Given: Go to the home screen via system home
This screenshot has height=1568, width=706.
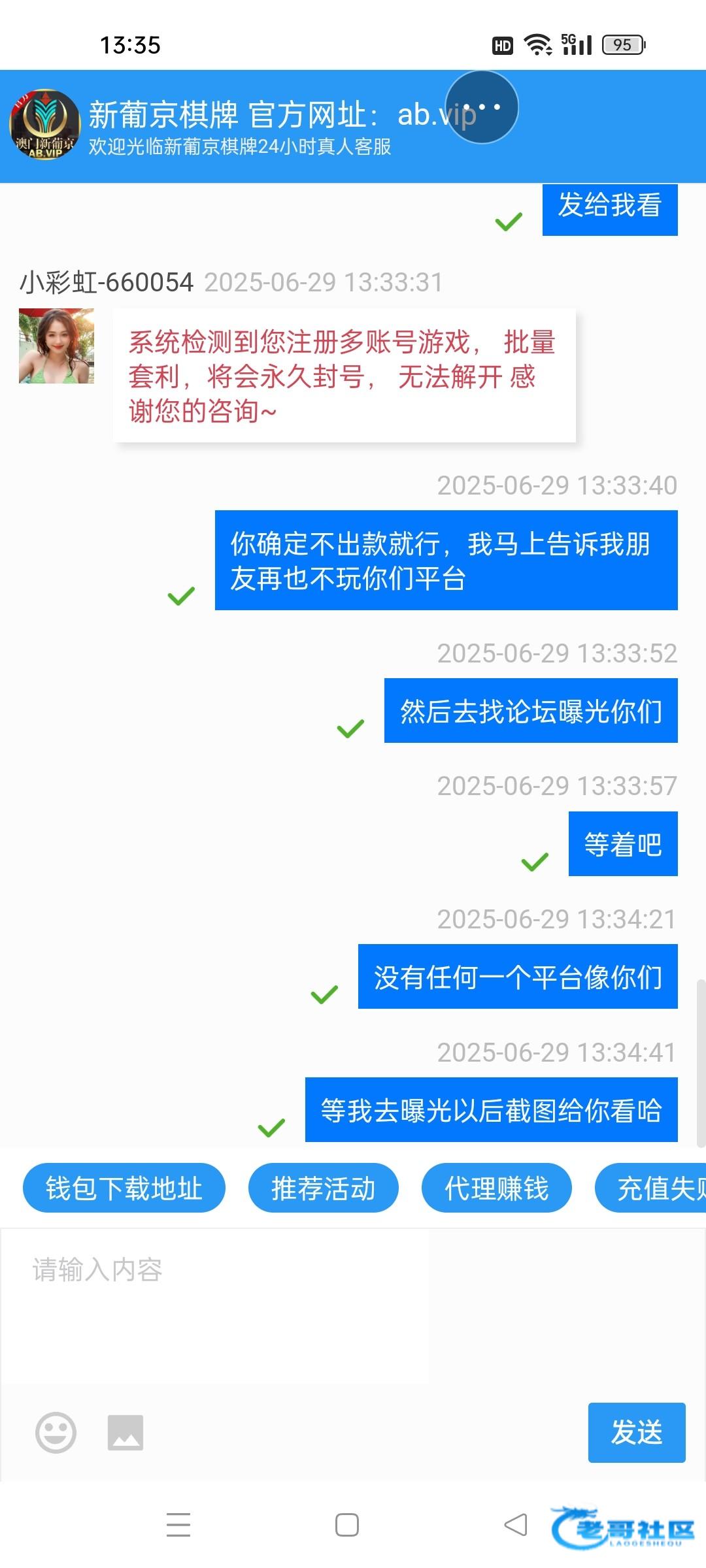Looking at the screenshot, I should pos(347,1525).
